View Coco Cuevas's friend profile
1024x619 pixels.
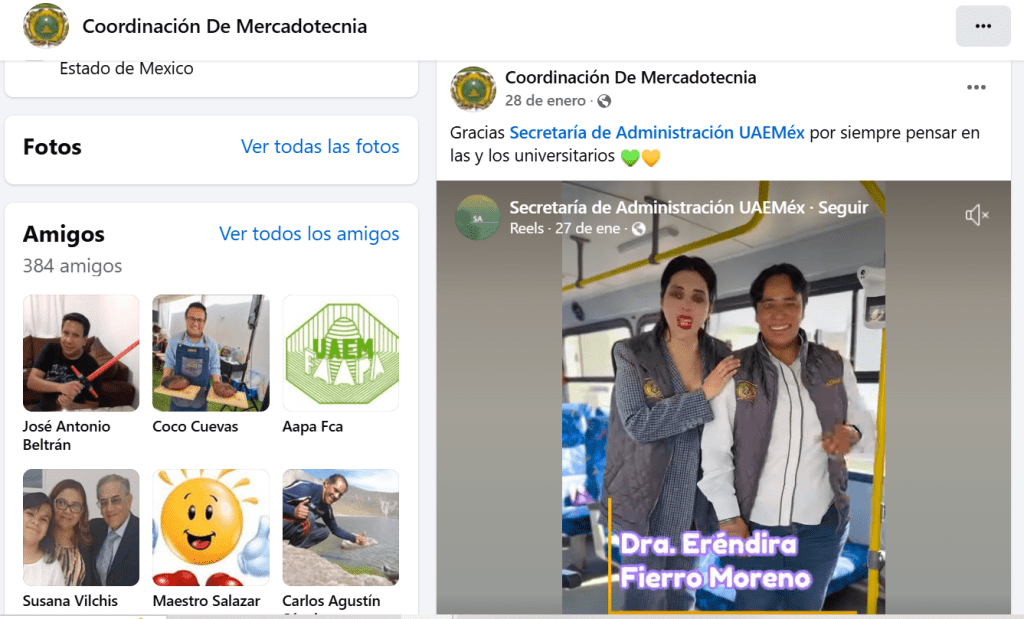click(211, 353)
